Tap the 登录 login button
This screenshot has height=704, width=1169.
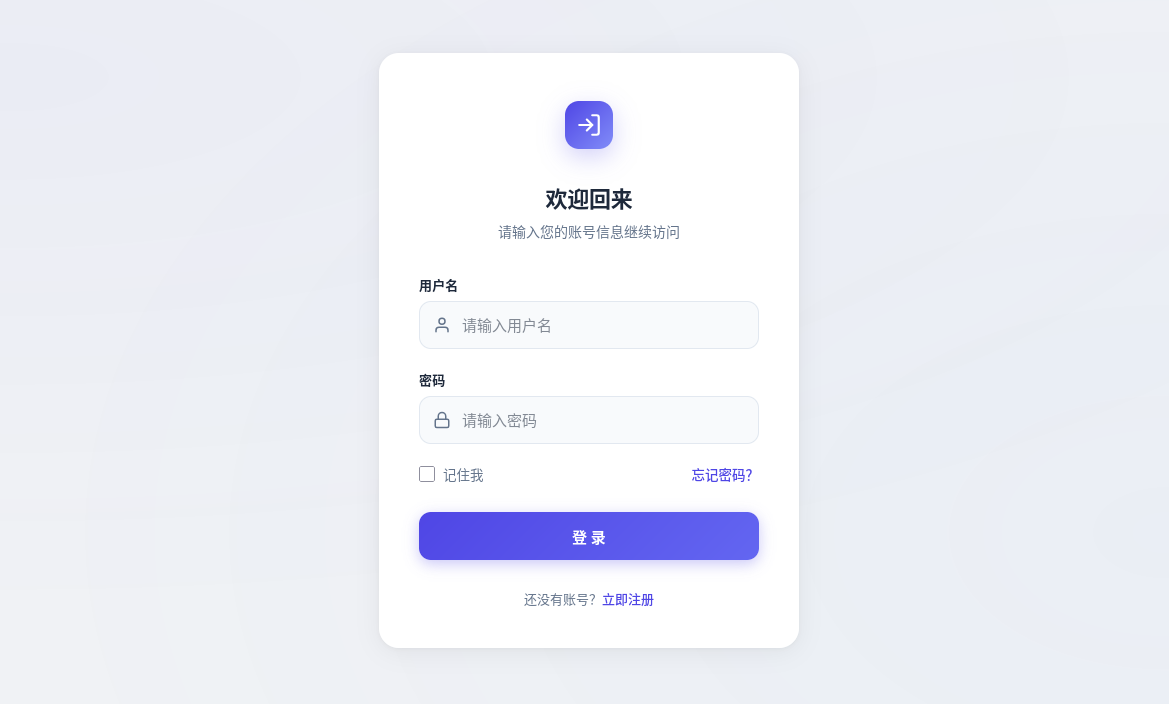pyautogui.click(x=588, y=536)
